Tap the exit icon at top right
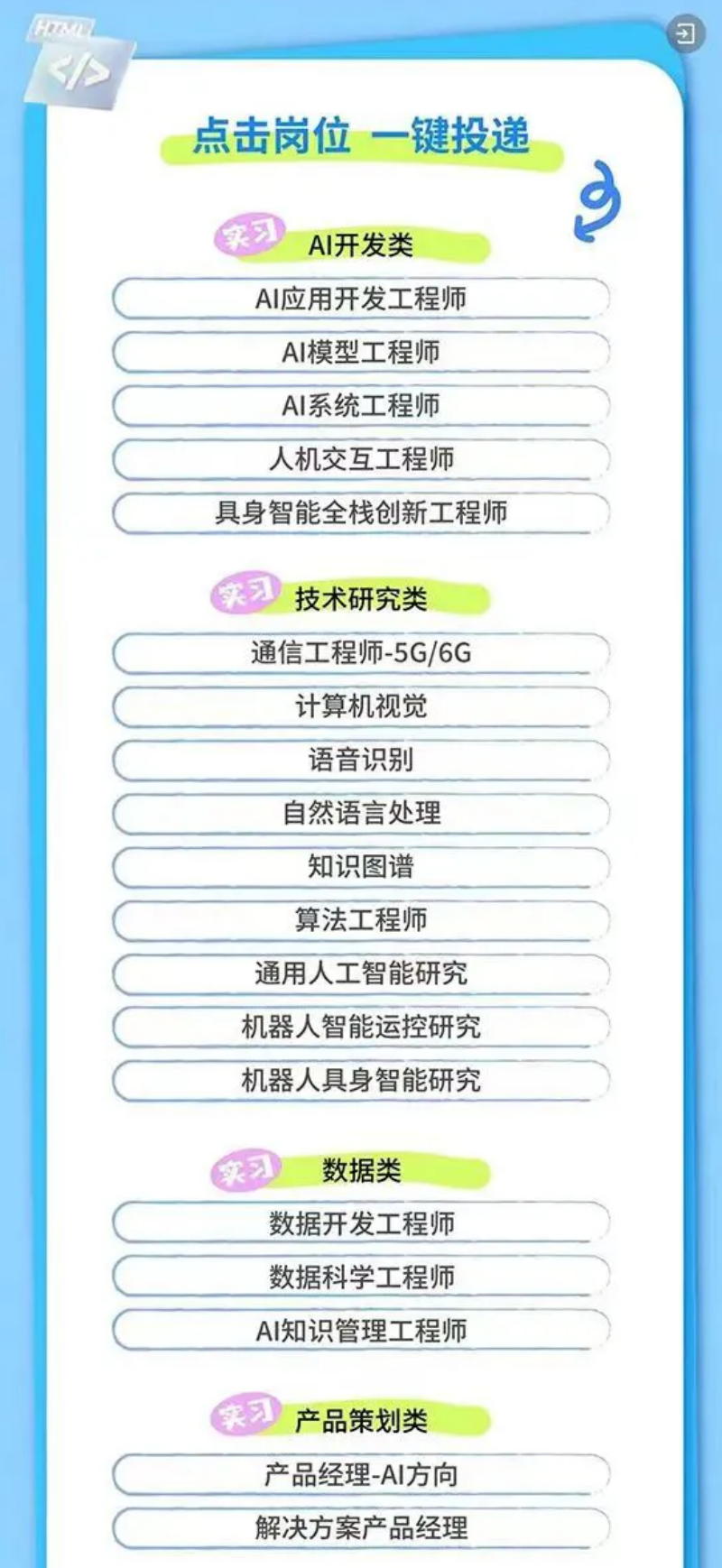The image size is (722, 1568). click(x=685, y=34)
